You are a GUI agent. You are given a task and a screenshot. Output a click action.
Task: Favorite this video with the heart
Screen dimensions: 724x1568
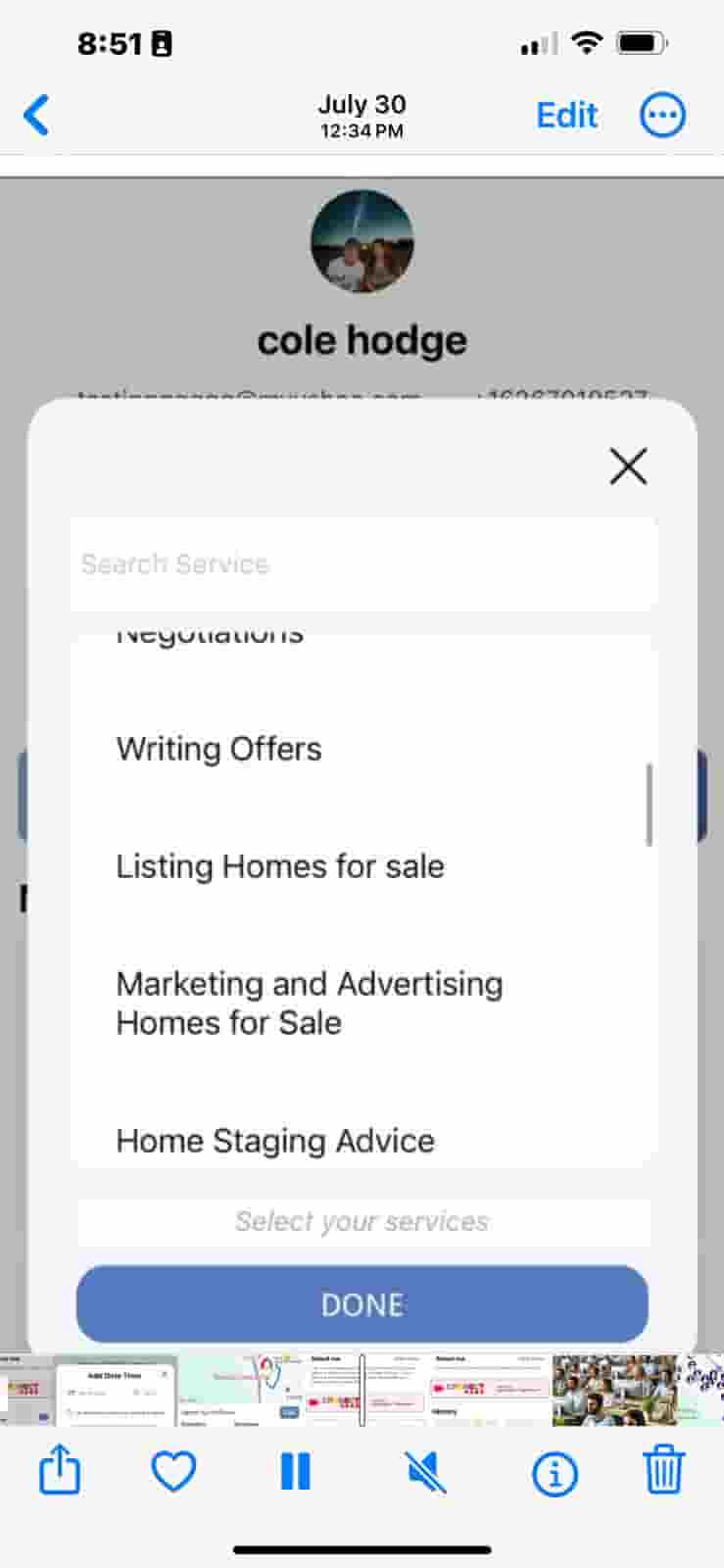tap(173, 1472)
